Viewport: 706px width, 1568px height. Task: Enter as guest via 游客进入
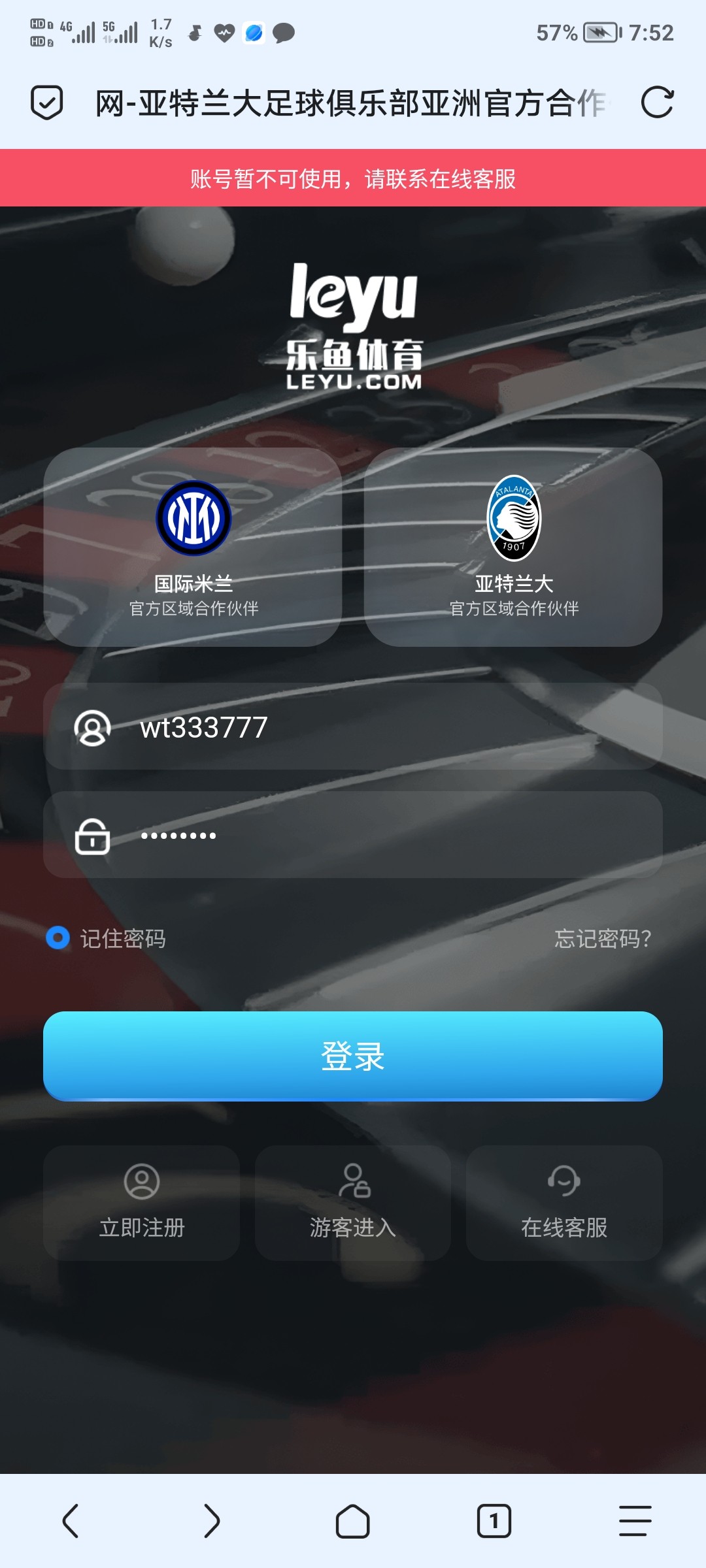tap(353, 1203)
